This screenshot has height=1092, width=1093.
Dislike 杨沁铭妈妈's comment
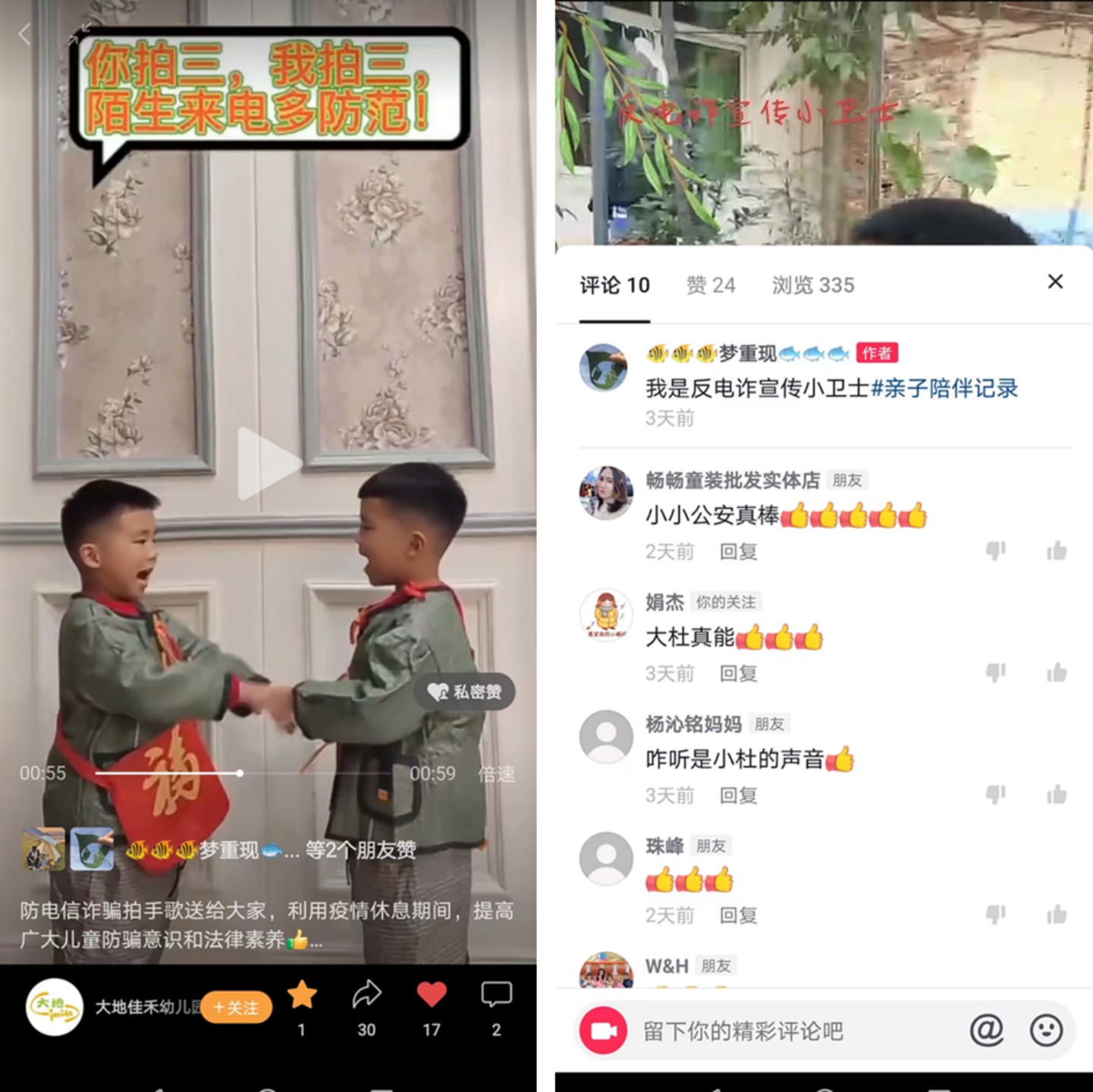(x=995, y=794)
